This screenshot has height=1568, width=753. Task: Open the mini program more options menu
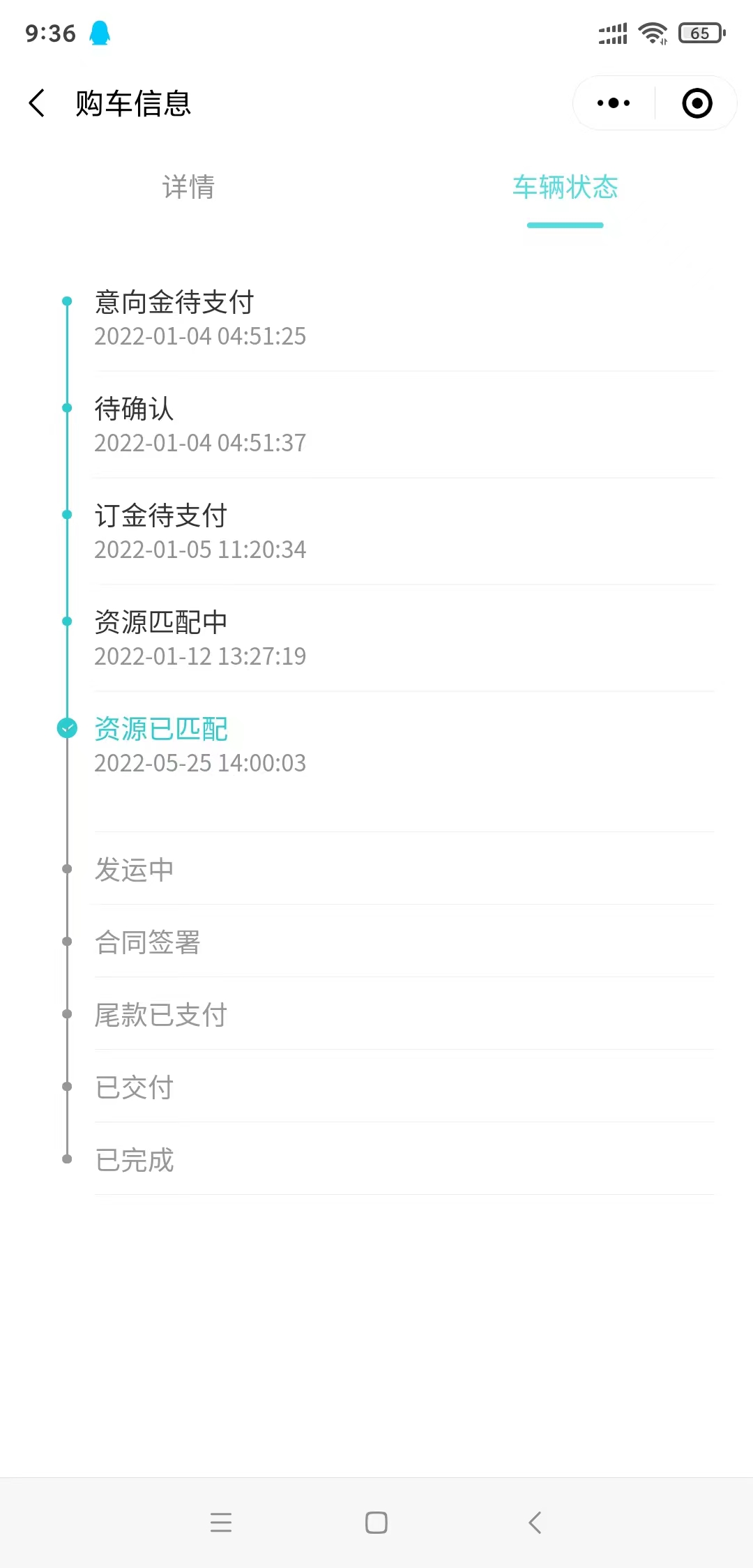click(614, 103)
